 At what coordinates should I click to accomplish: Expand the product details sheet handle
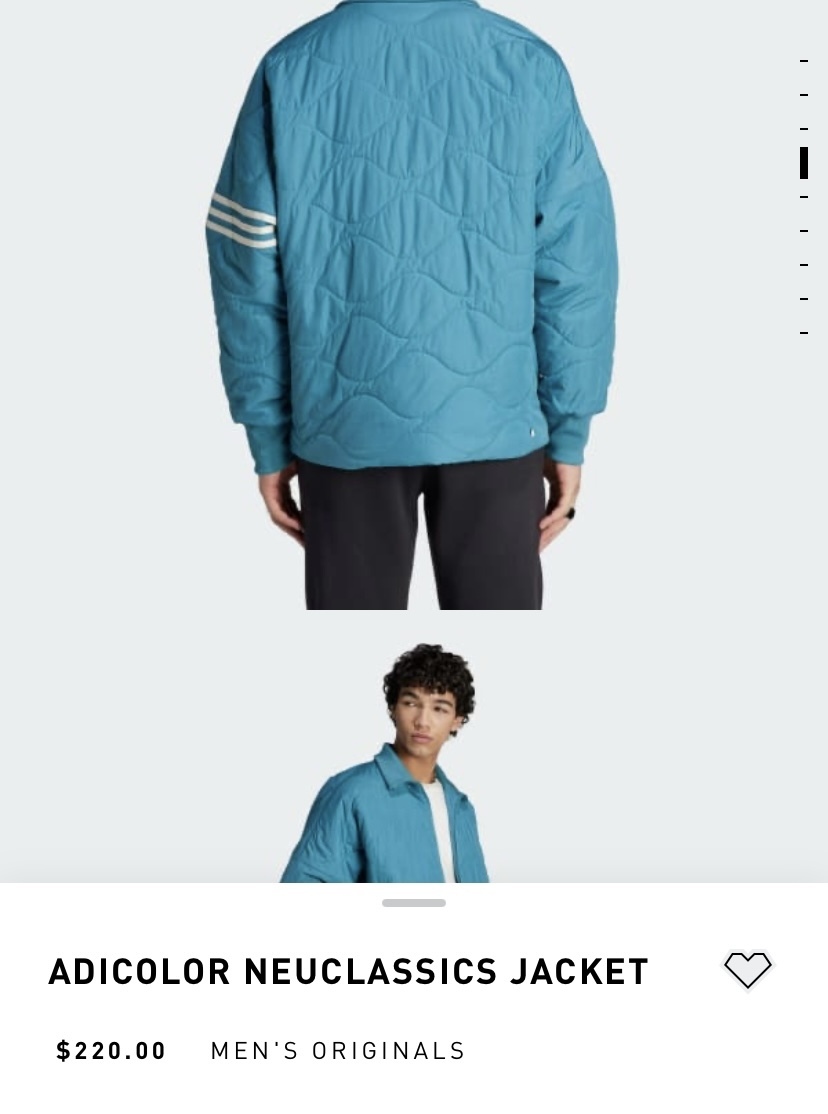pos(414,903)
